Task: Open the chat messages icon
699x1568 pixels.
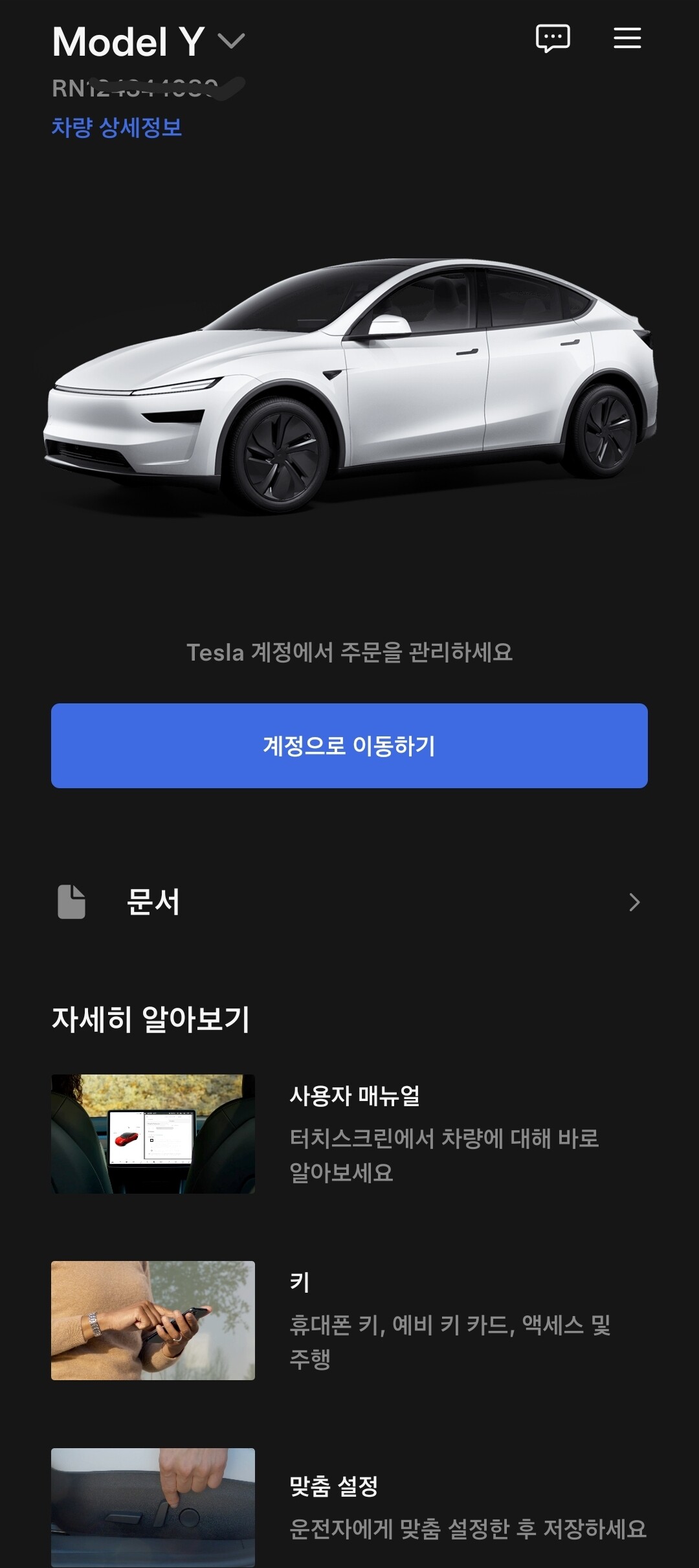Action: (x=553, y=38)
